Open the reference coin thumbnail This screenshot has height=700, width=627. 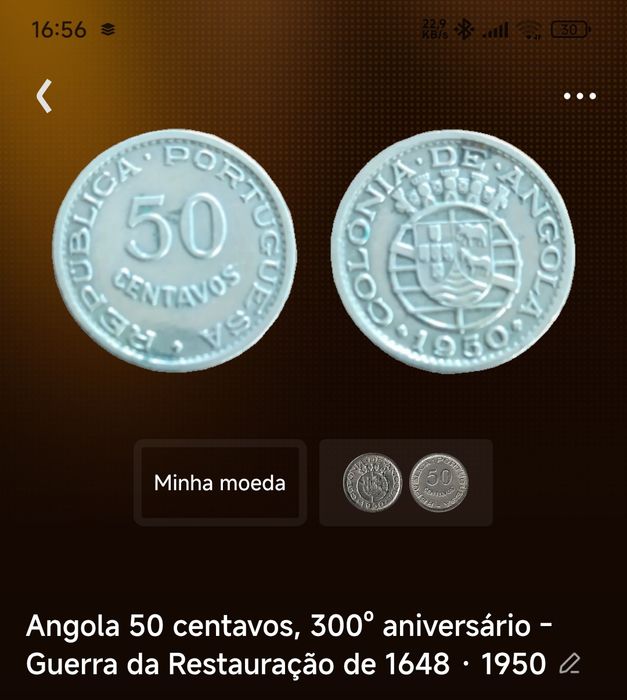pos(406,483)
